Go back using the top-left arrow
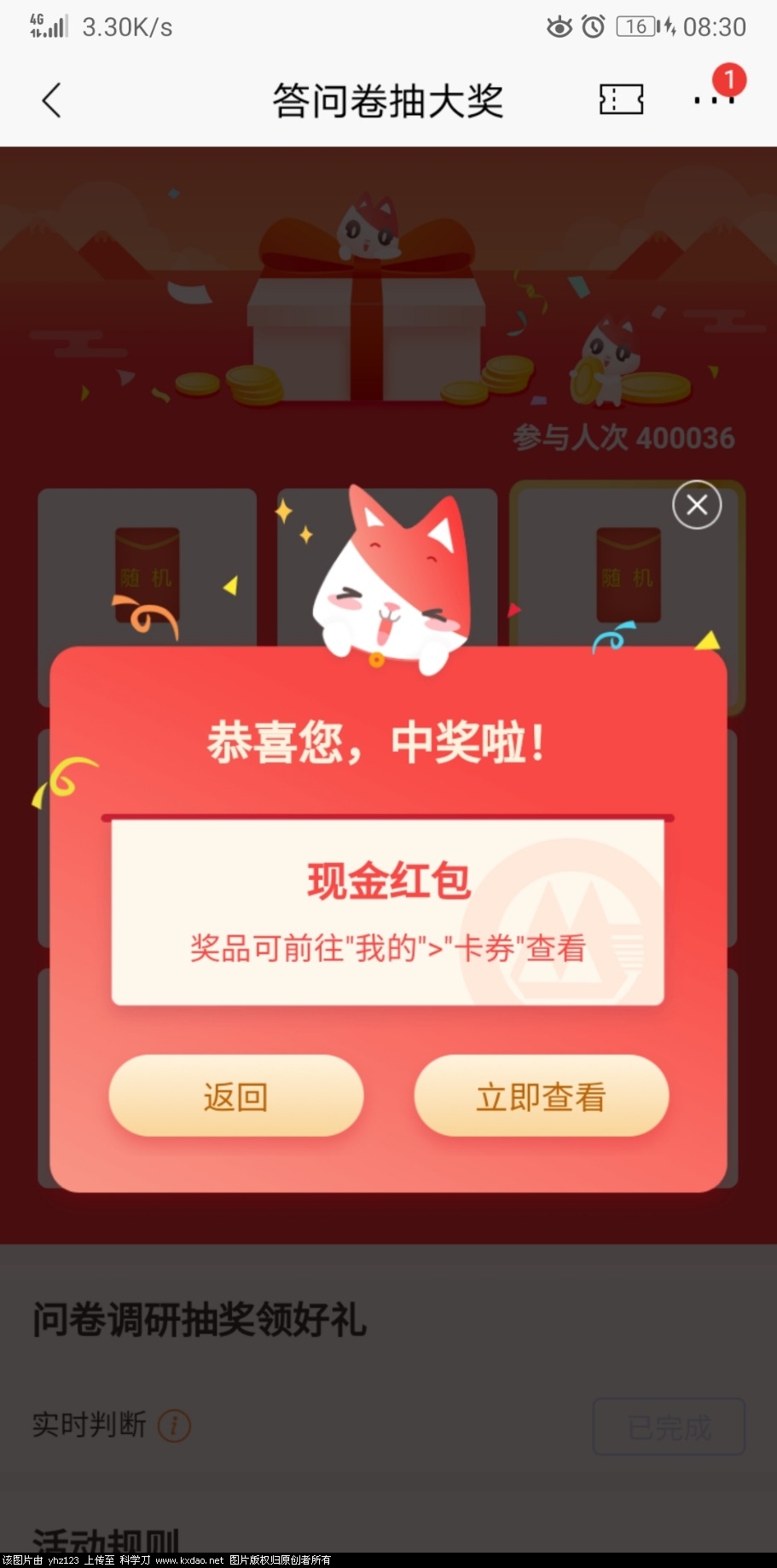The width and height of the screenshot is (777, 1568). [x=51, y=101]
